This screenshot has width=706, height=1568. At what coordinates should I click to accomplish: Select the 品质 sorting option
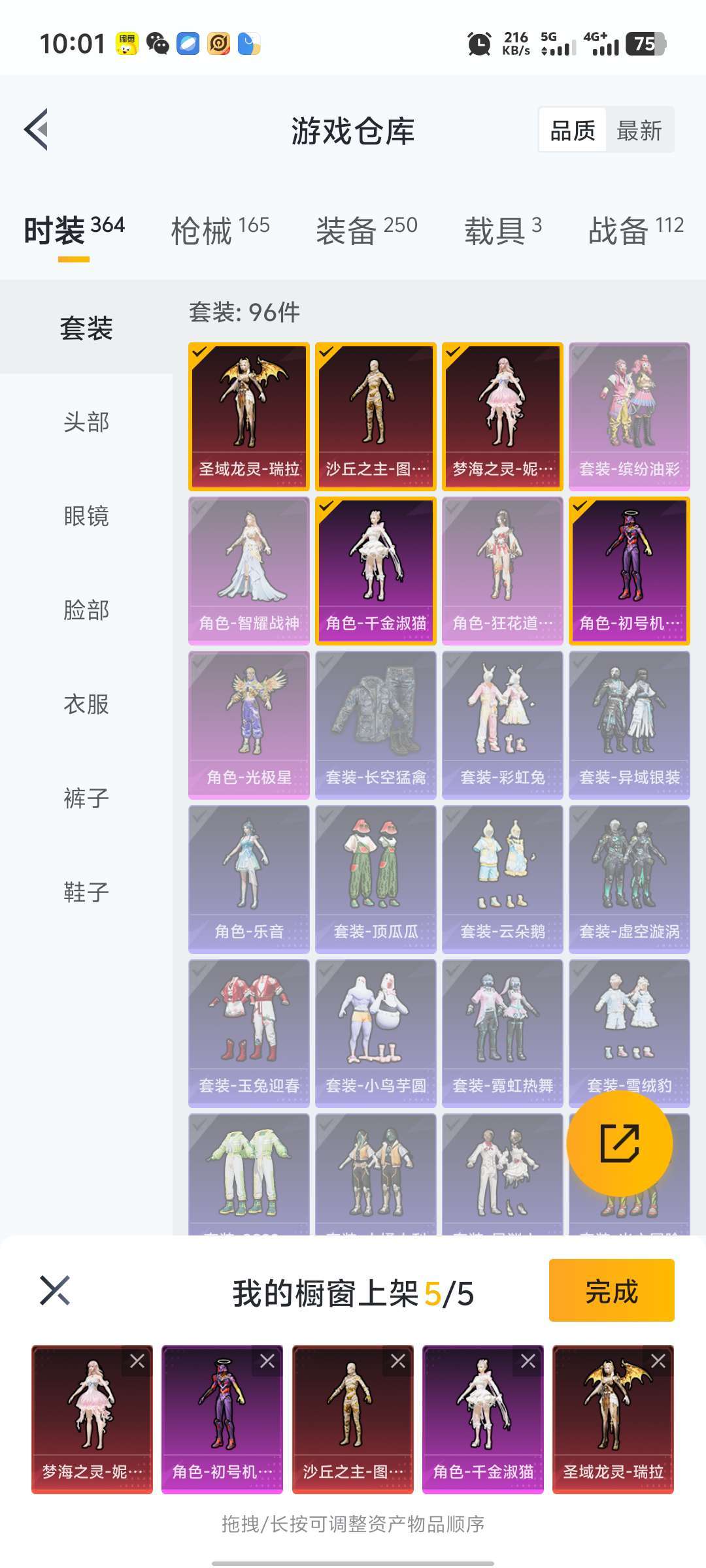(x=573, y=131)
